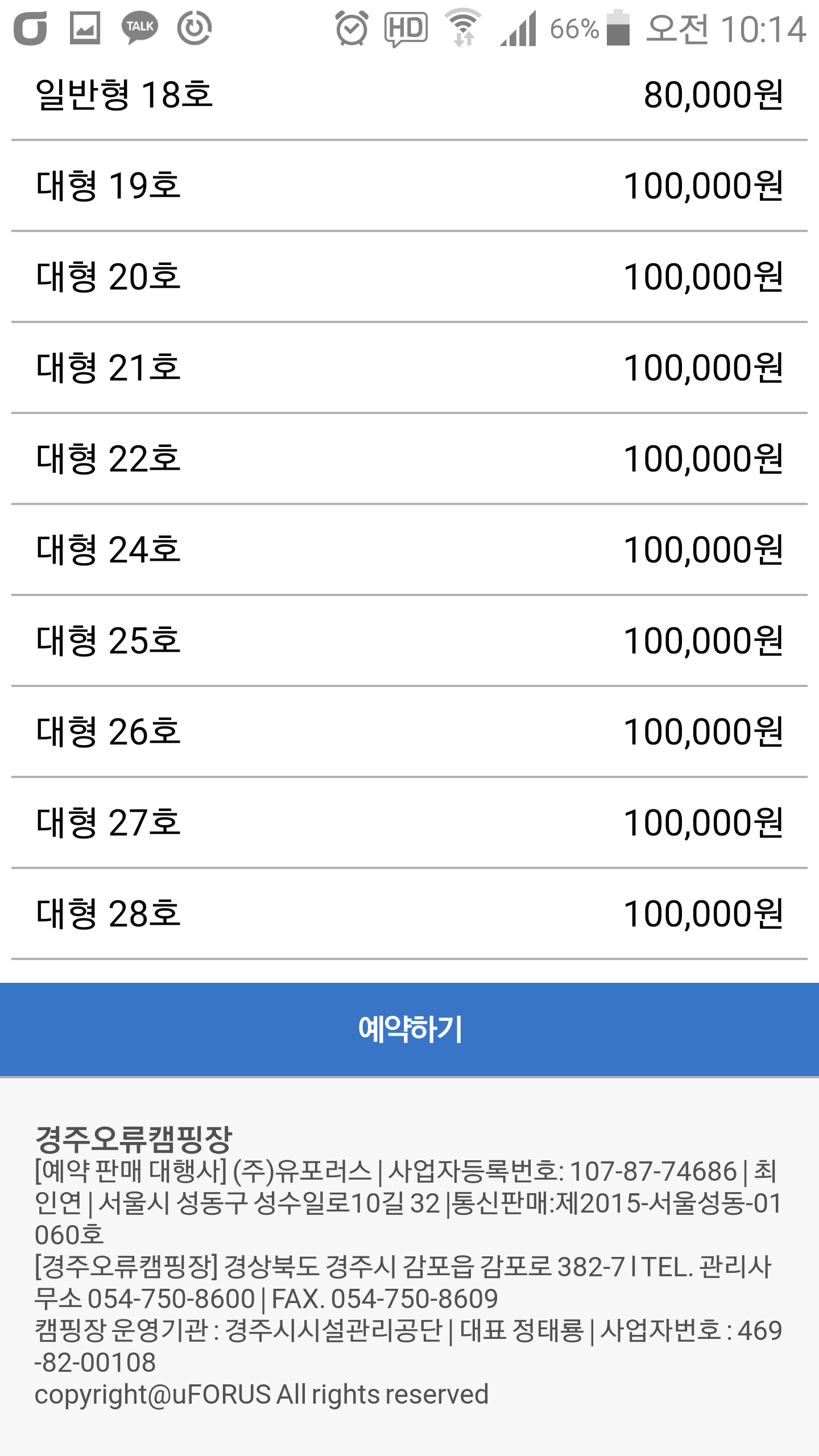Choose the 대형 24호 row

pyautogui.click(x=409, y=549)
